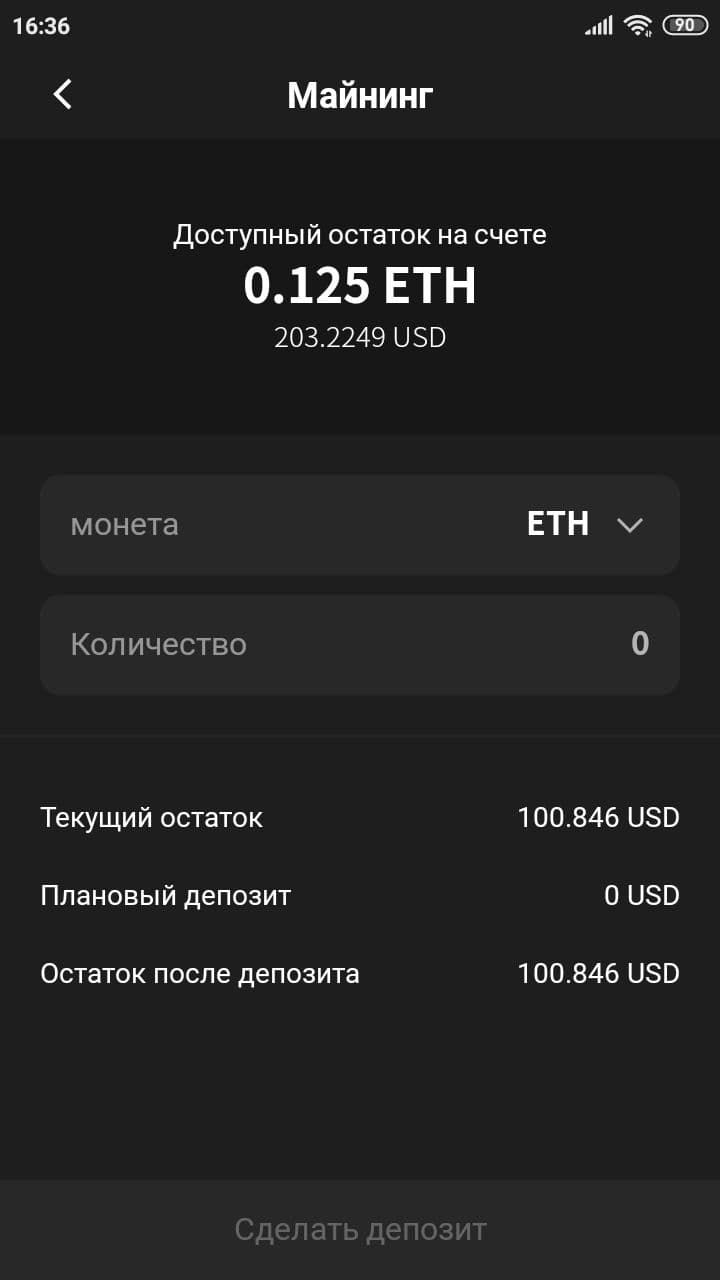Screen dimensions: 720x1280
Task: Go back from the Майнинг screen
Action: (63, 95)
